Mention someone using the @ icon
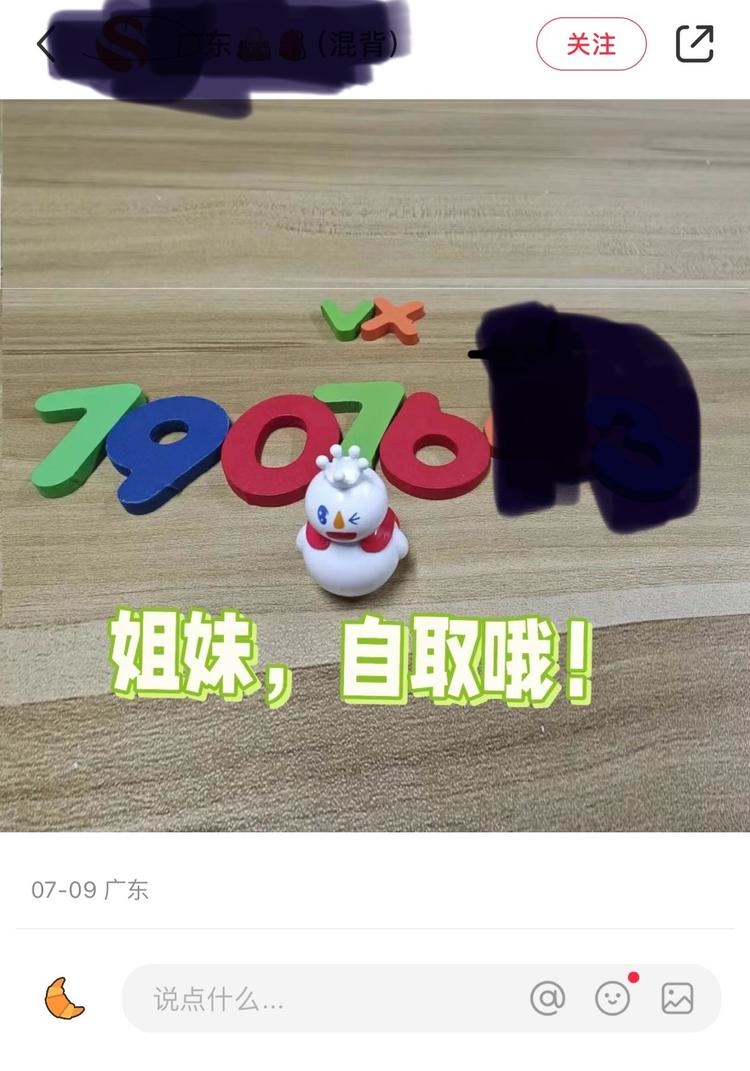 click(548, 998)
